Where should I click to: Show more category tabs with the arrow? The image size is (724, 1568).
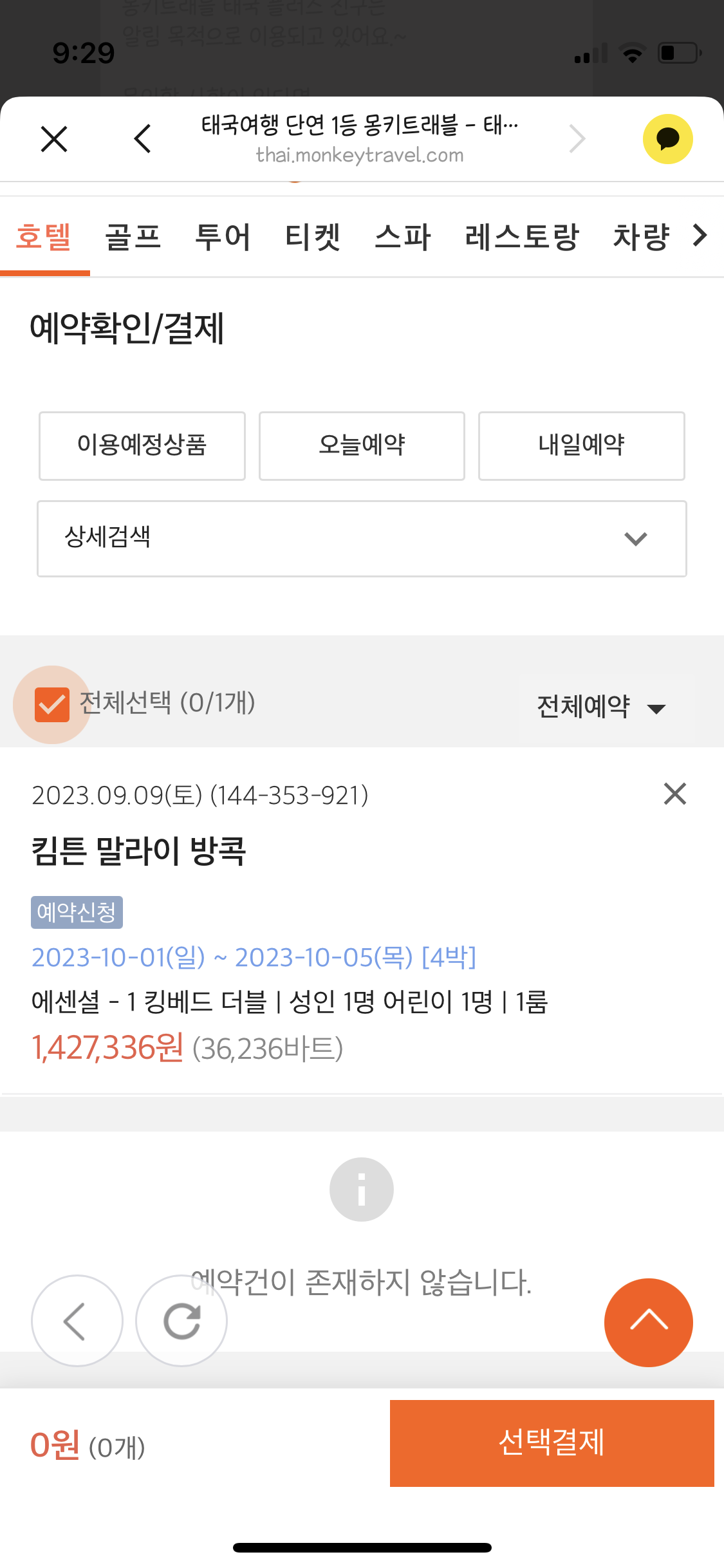tap(700, 236)
